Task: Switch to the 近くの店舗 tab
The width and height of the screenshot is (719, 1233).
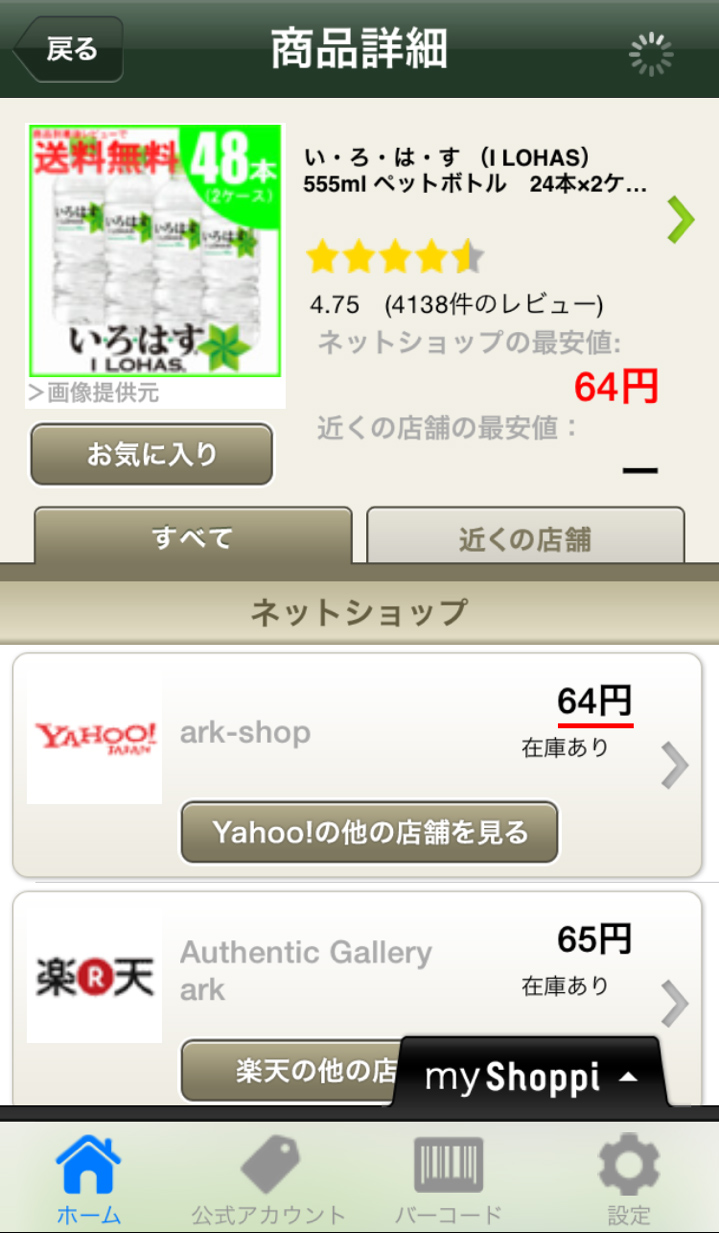Action: pyautogui.click(x=525, y=539)
